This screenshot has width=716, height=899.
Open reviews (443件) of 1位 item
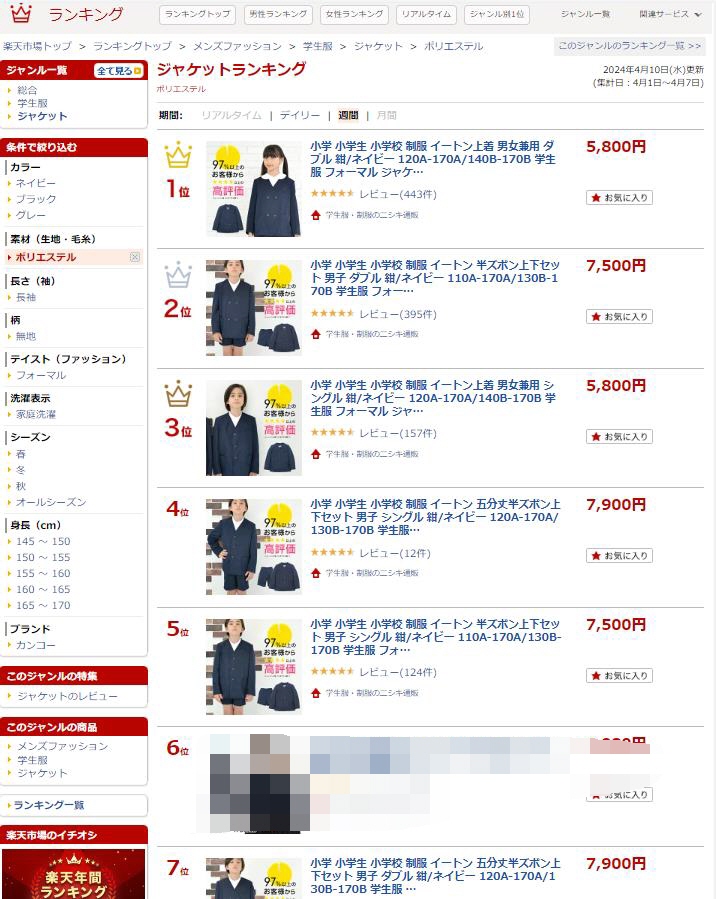[x=397, y=194]
